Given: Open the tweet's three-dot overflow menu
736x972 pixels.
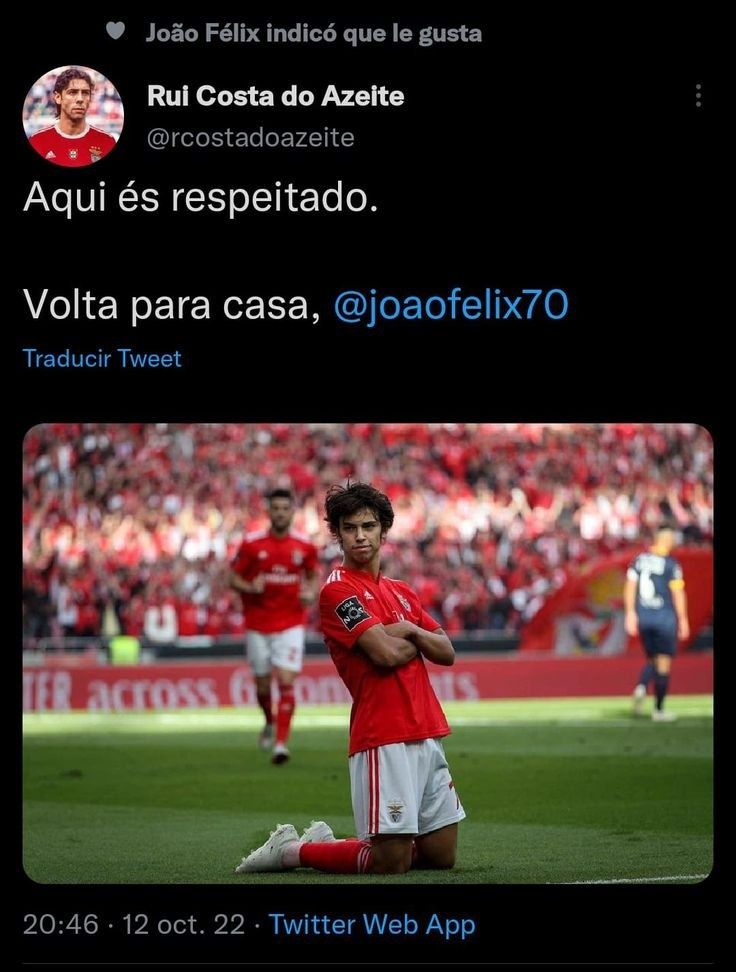Looking at the screenshot, I should click(x=698, y=96).
